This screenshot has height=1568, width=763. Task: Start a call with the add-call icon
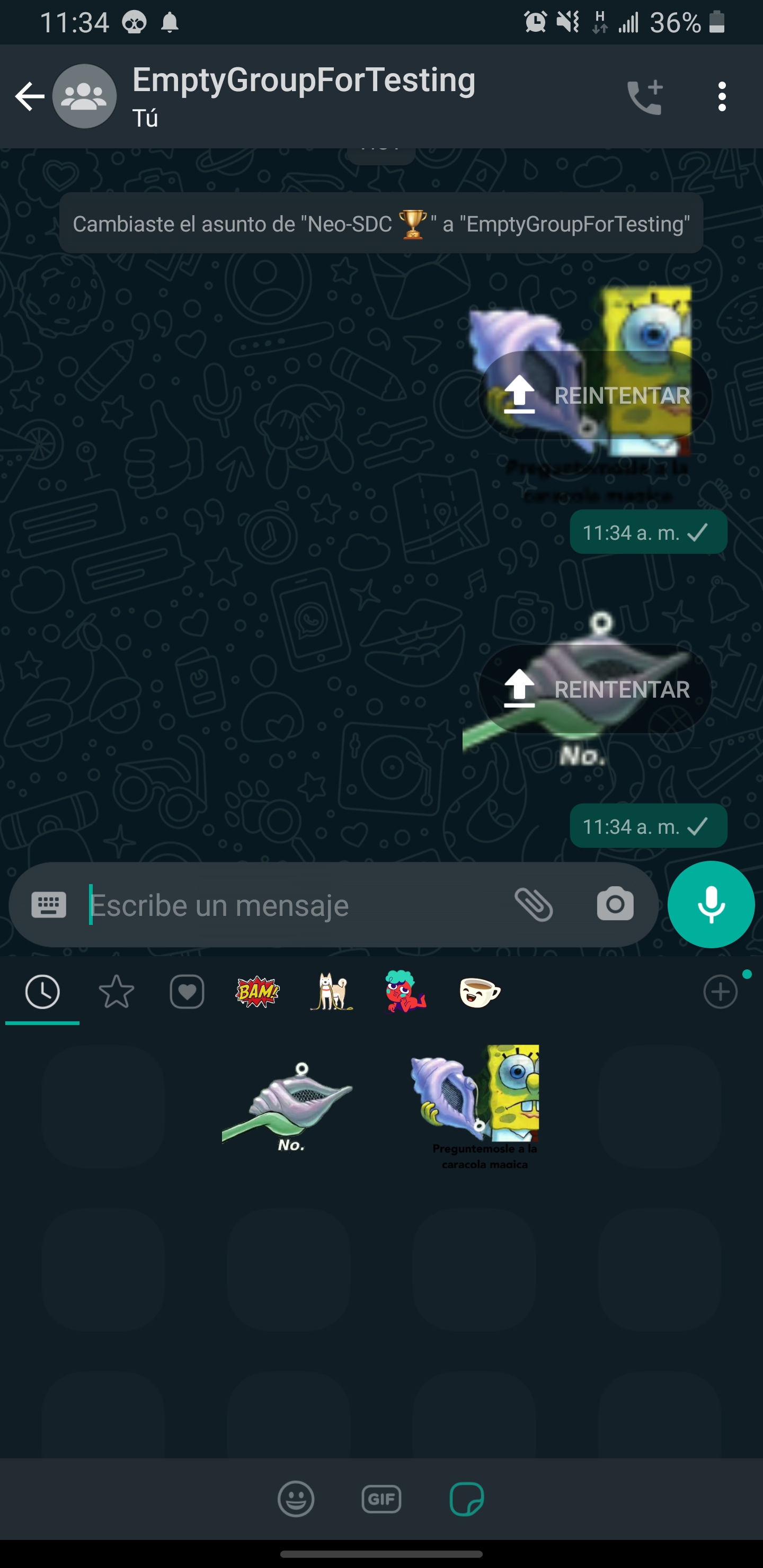click(645, 95)
